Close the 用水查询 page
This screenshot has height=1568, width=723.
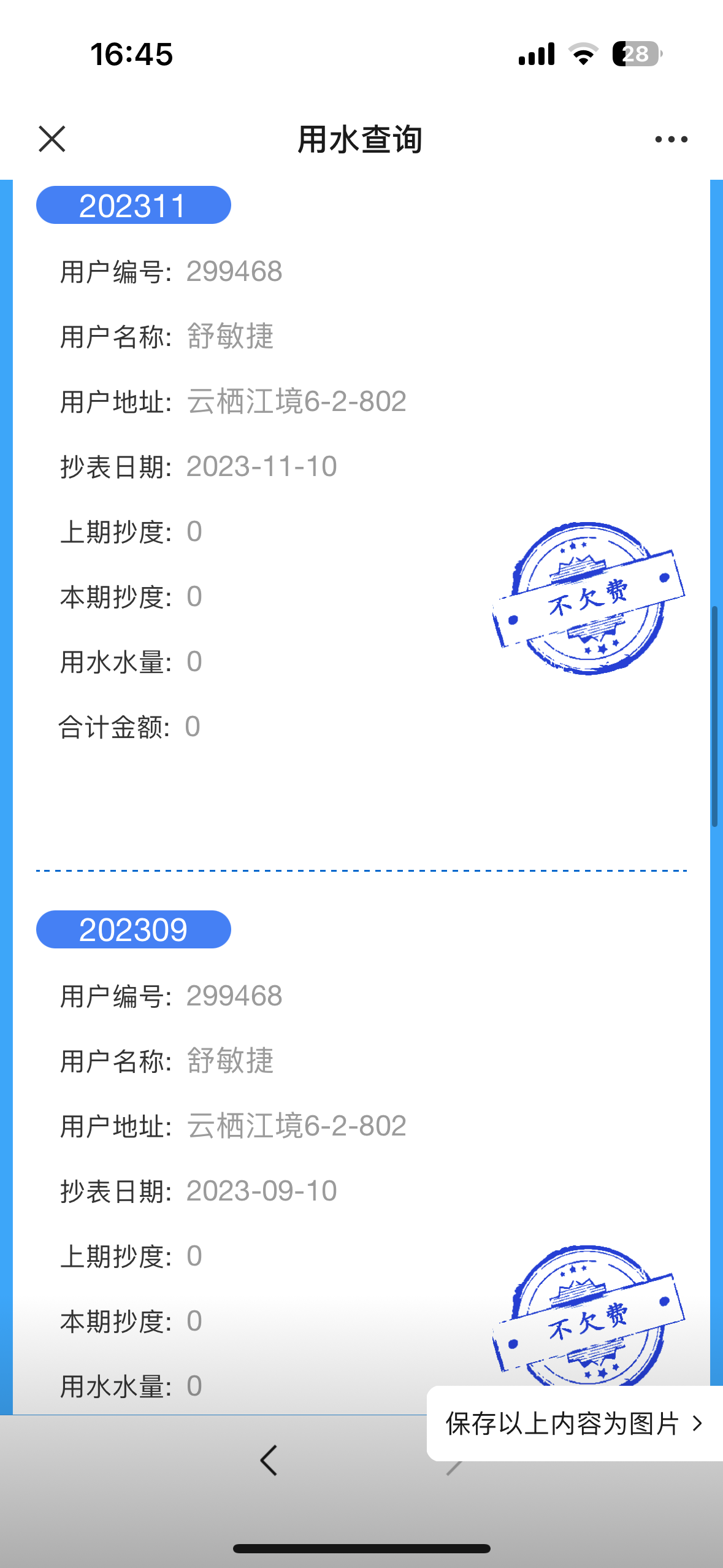click(52, 139)
